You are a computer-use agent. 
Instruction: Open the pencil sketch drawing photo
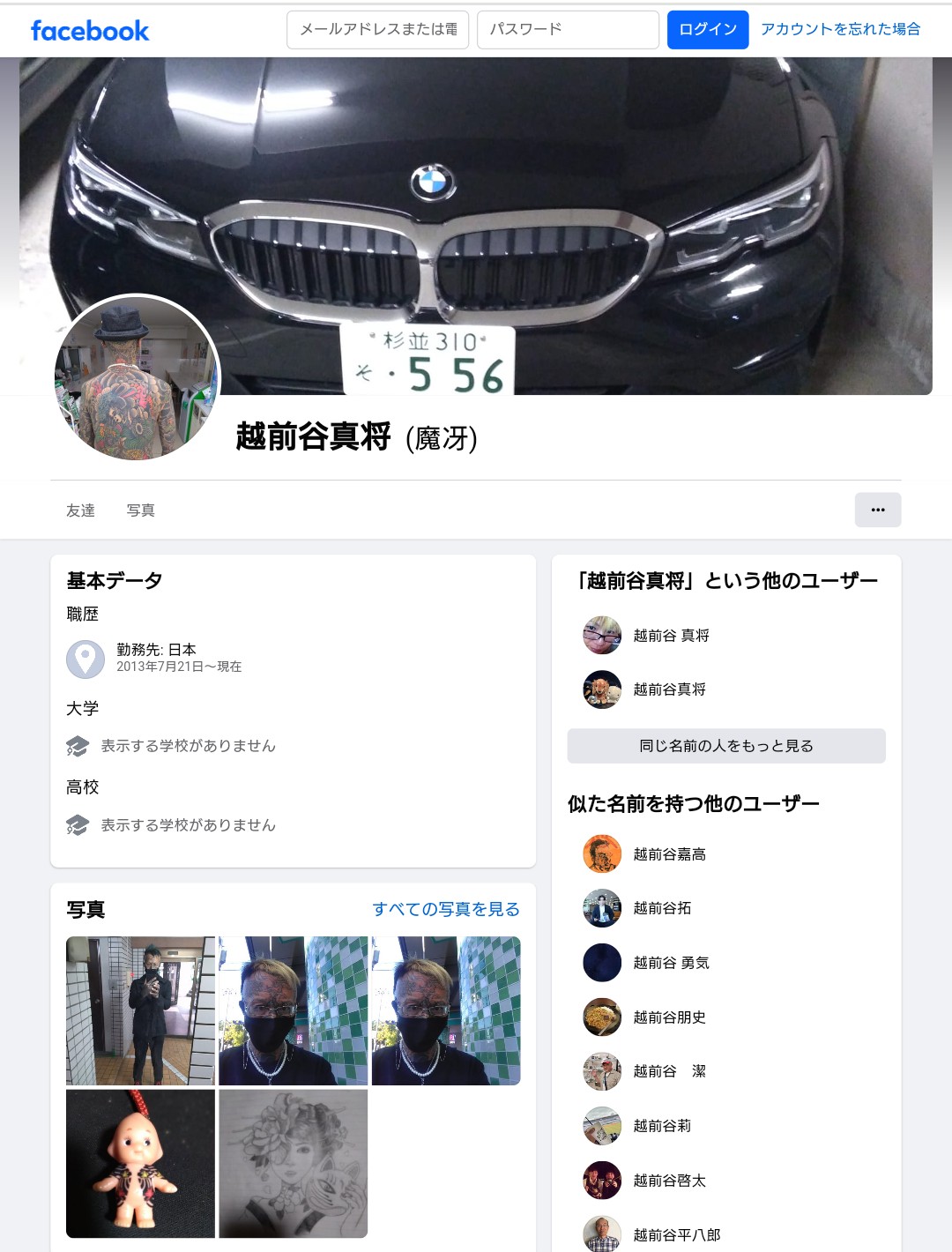pos(293,1163)
